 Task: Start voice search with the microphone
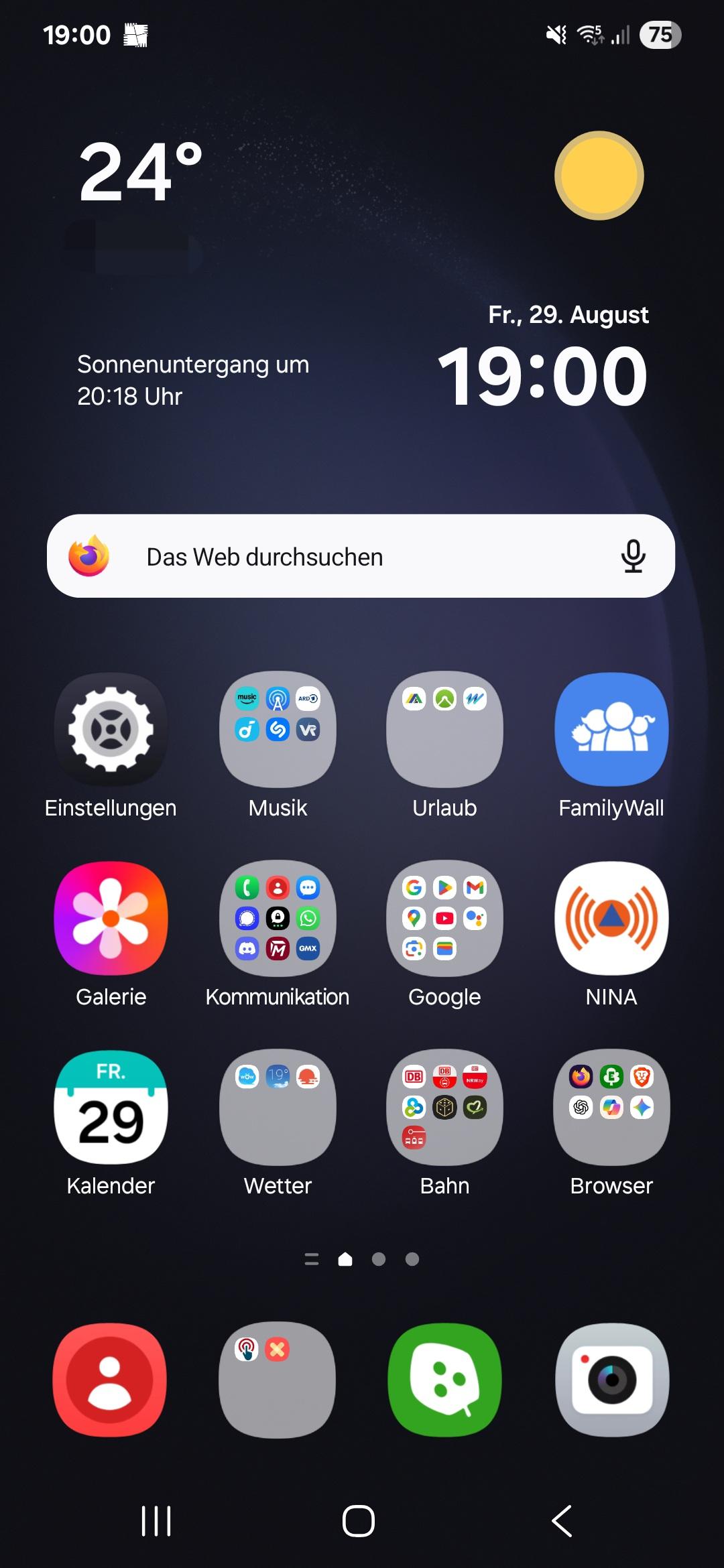pyautogui.click(x=633, y=556)
